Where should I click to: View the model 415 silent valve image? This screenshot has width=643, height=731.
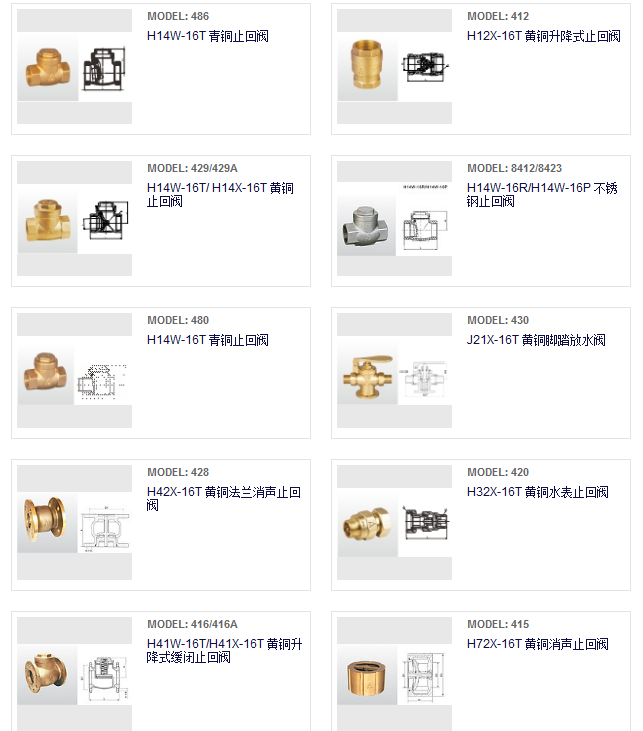(395, 676)
